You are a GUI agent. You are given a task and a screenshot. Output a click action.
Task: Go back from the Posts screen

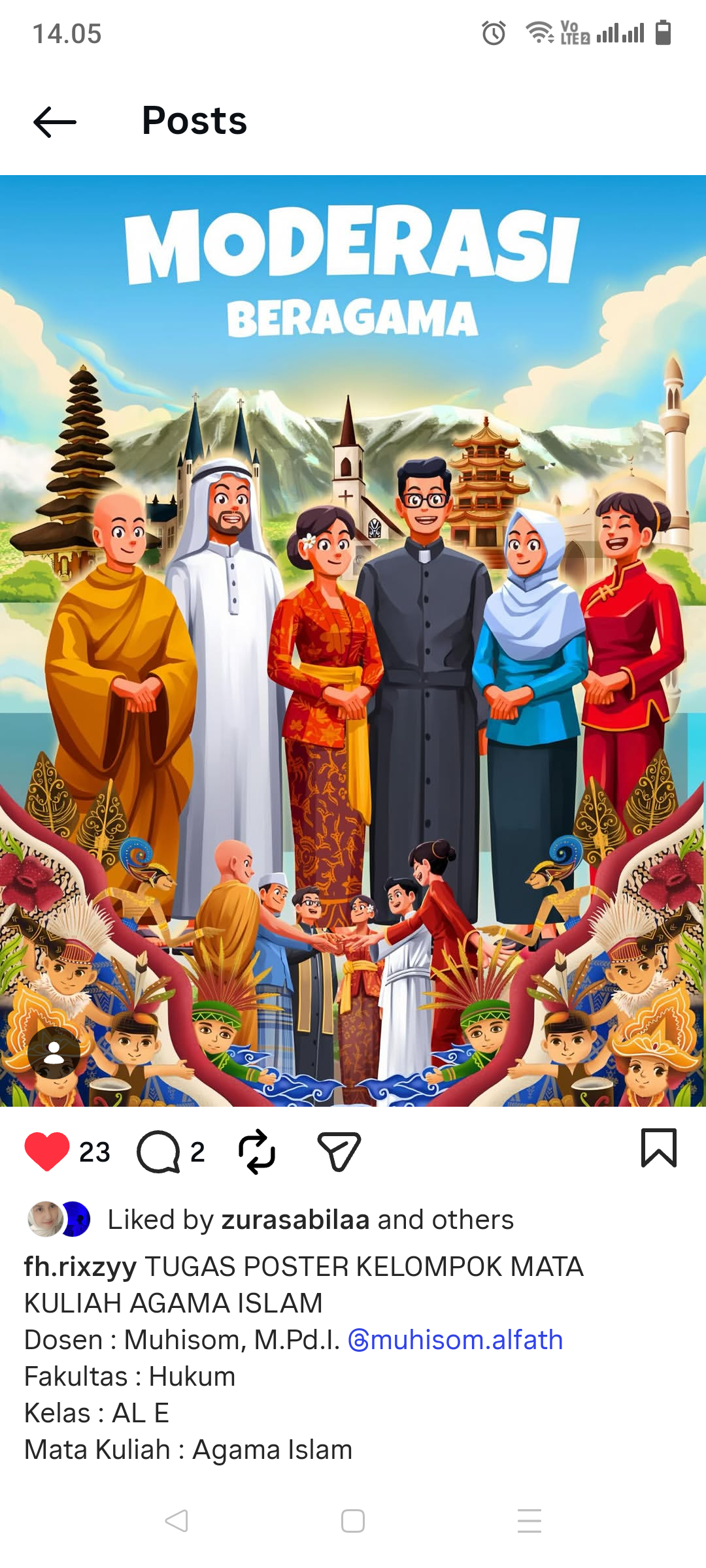click(55, 122)
